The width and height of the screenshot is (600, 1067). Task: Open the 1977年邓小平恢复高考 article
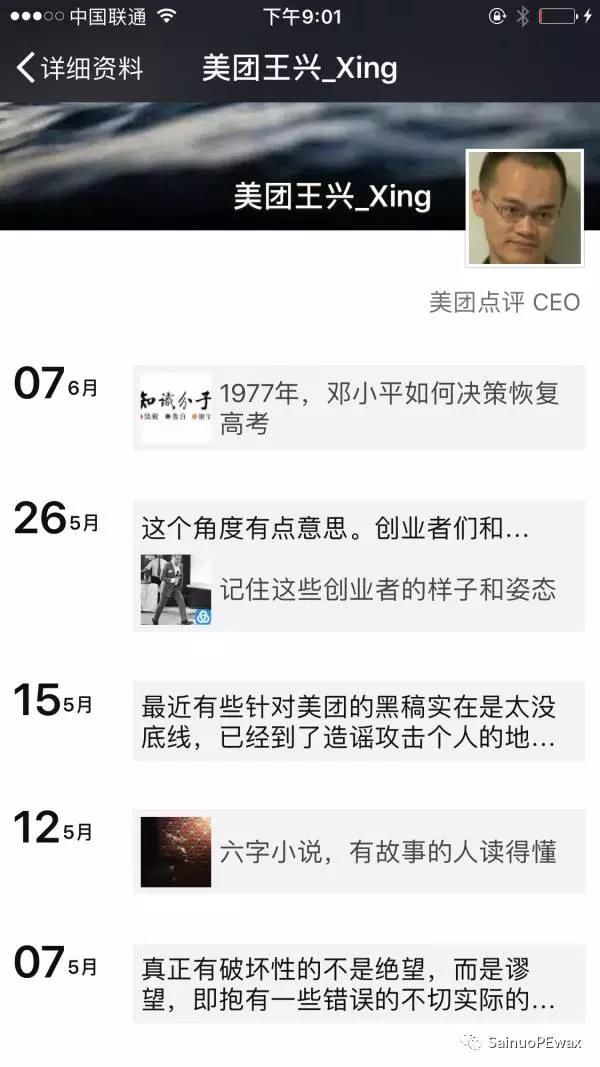pos(359,408)
